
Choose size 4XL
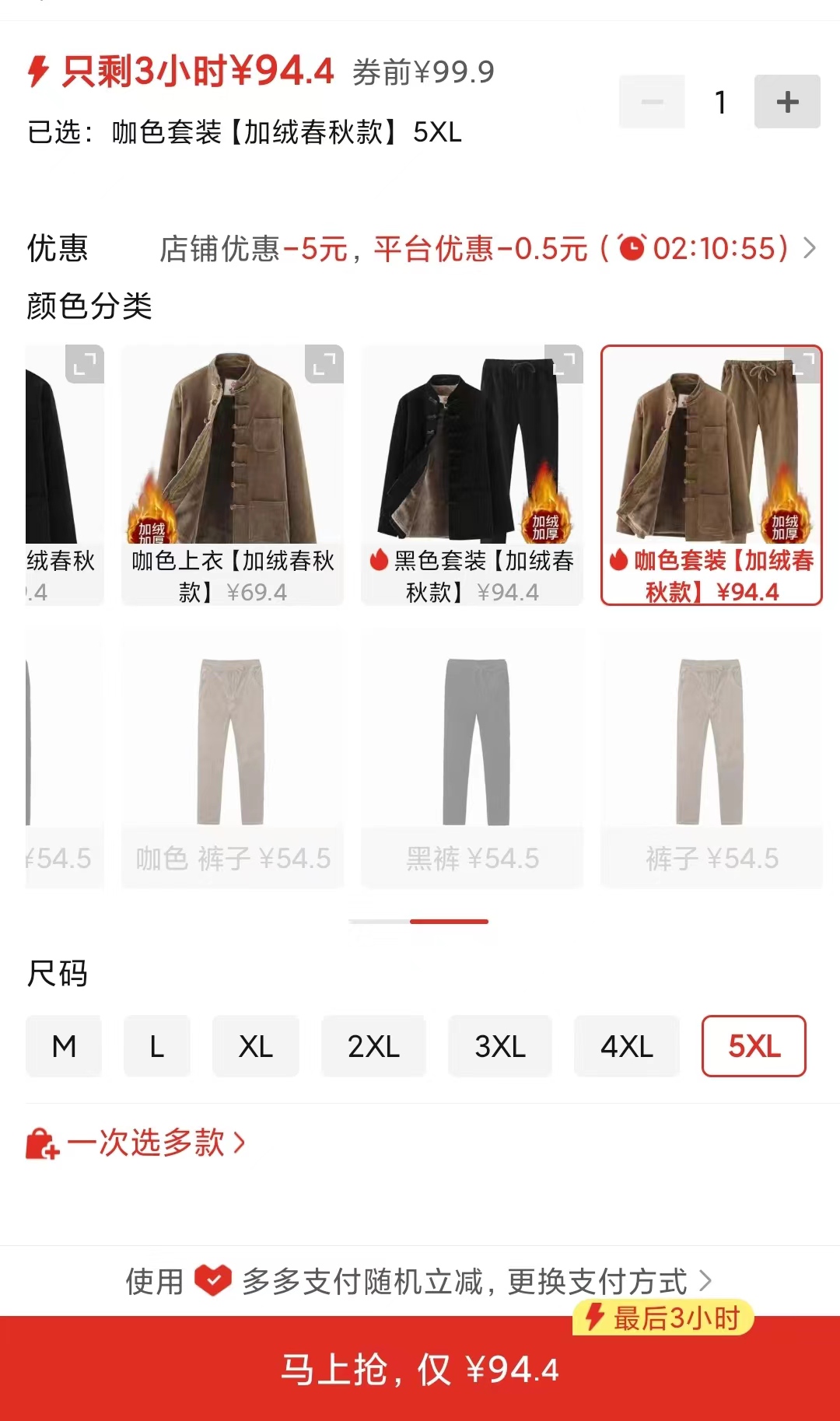pos(627,1046)
